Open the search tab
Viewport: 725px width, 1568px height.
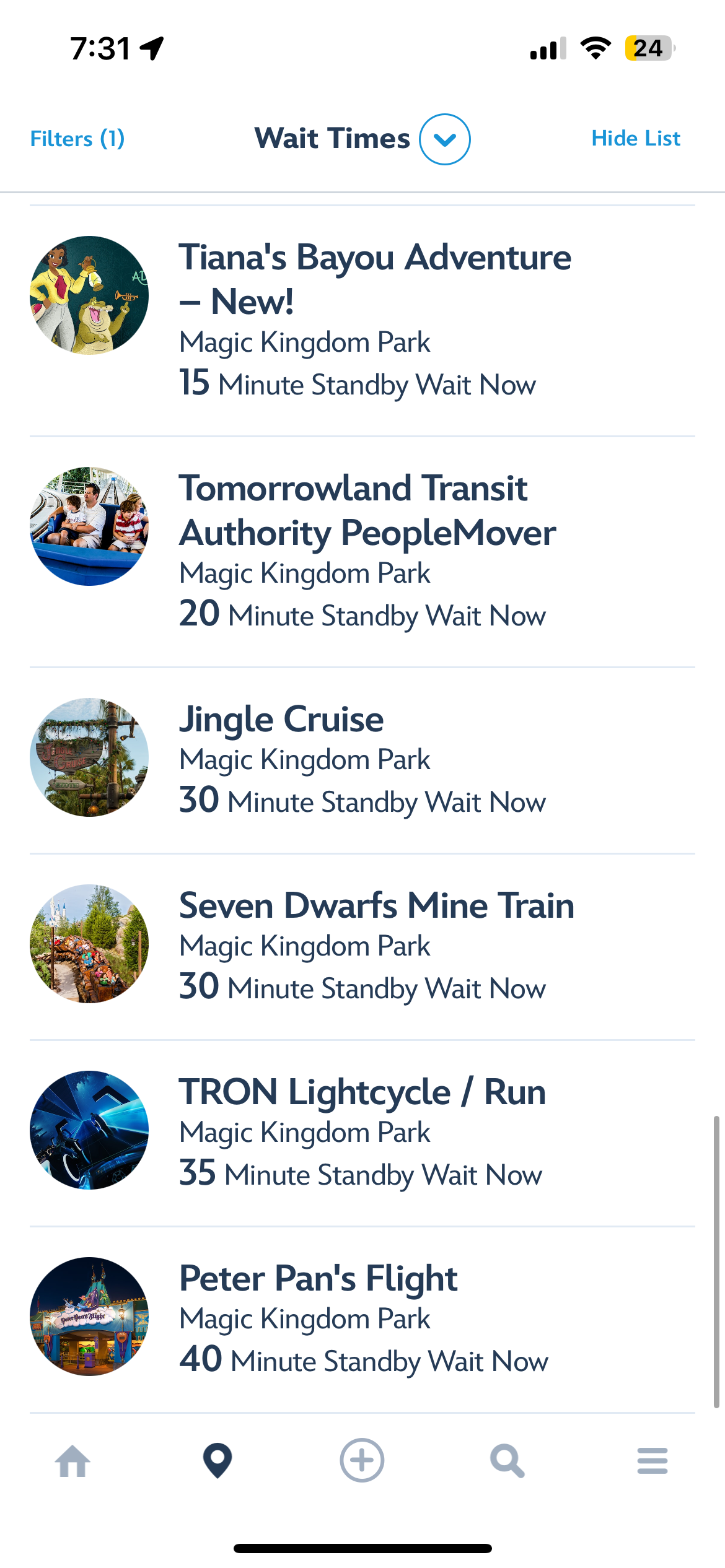(507, 1461)
